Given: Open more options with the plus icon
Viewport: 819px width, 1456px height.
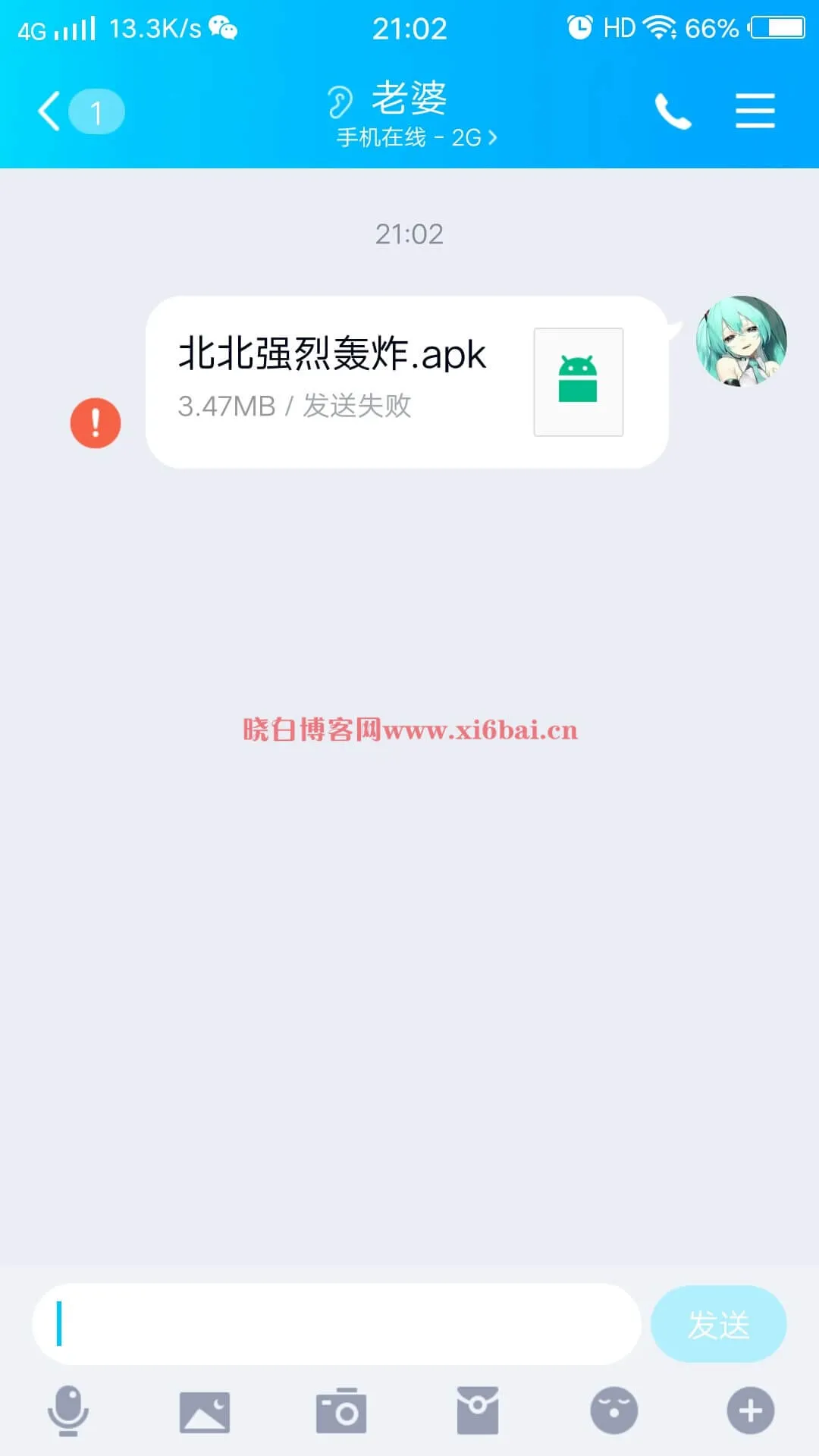Looking at the screenshot, I should pos(751,1411).
